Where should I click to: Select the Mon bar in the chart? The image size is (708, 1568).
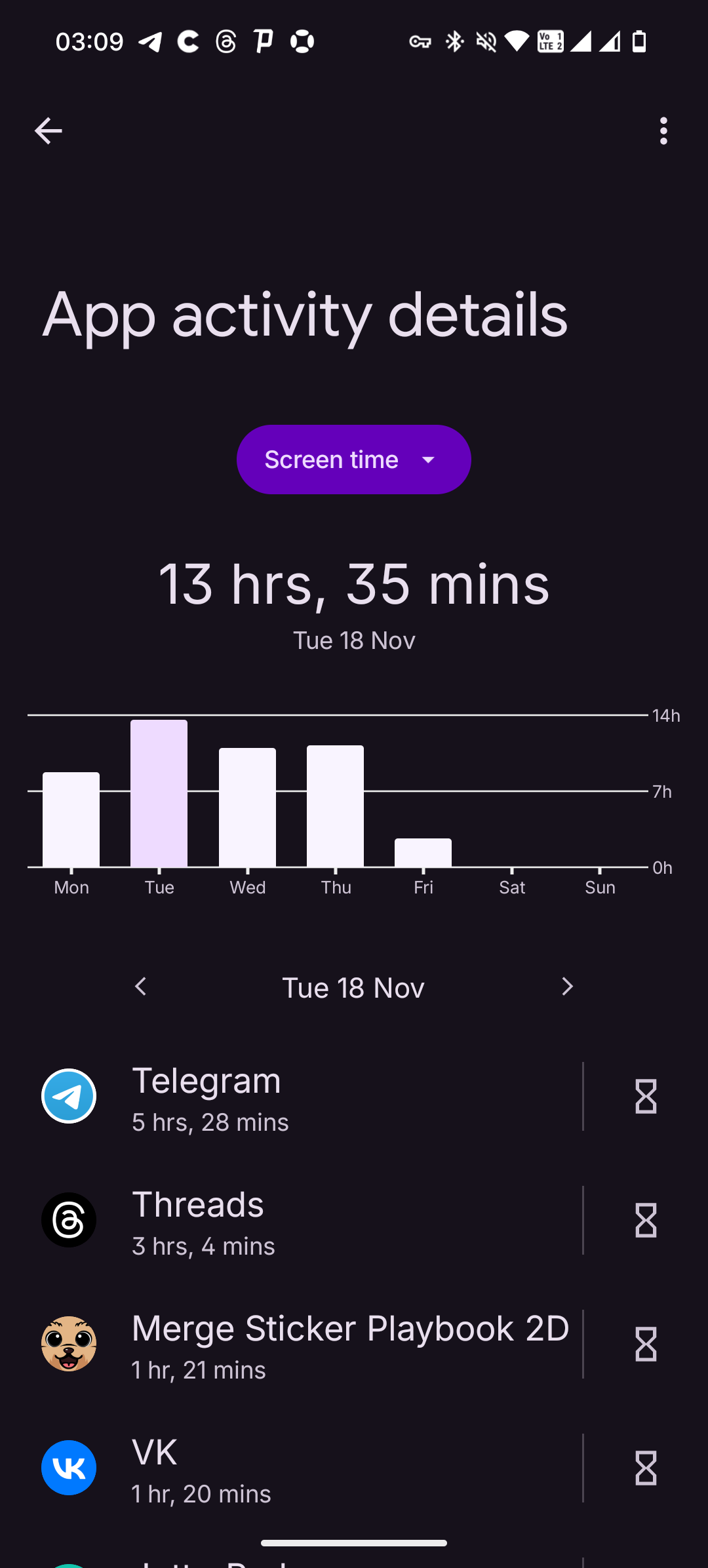point(71,819)
